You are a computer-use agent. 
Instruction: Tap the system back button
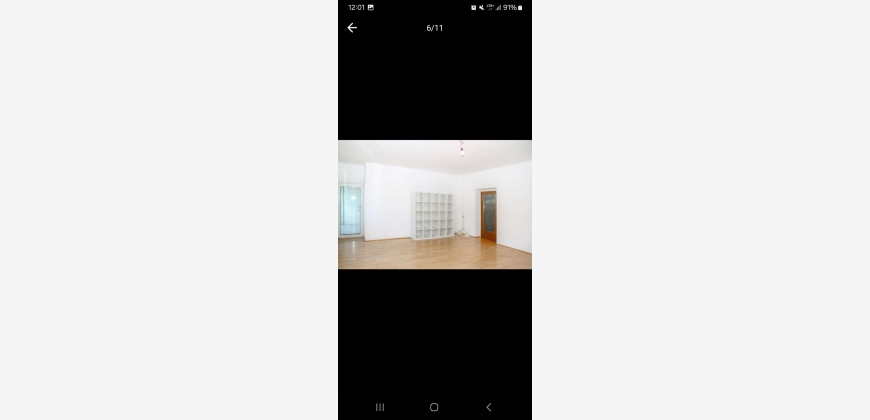pyautogui.click(x=488, y=407)
